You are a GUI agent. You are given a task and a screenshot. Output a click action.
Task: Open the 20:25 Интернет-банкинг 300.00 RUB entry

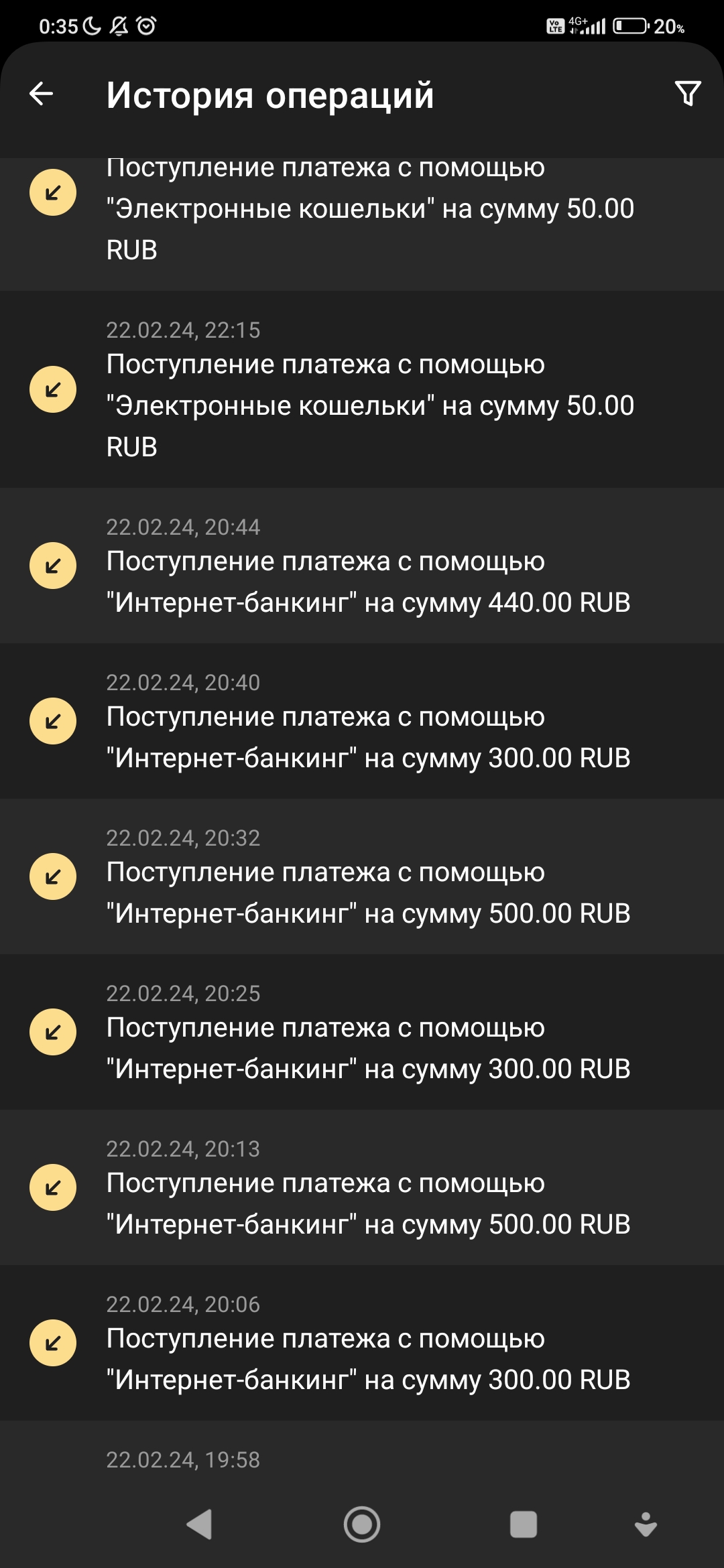[x=362, y=1033]
